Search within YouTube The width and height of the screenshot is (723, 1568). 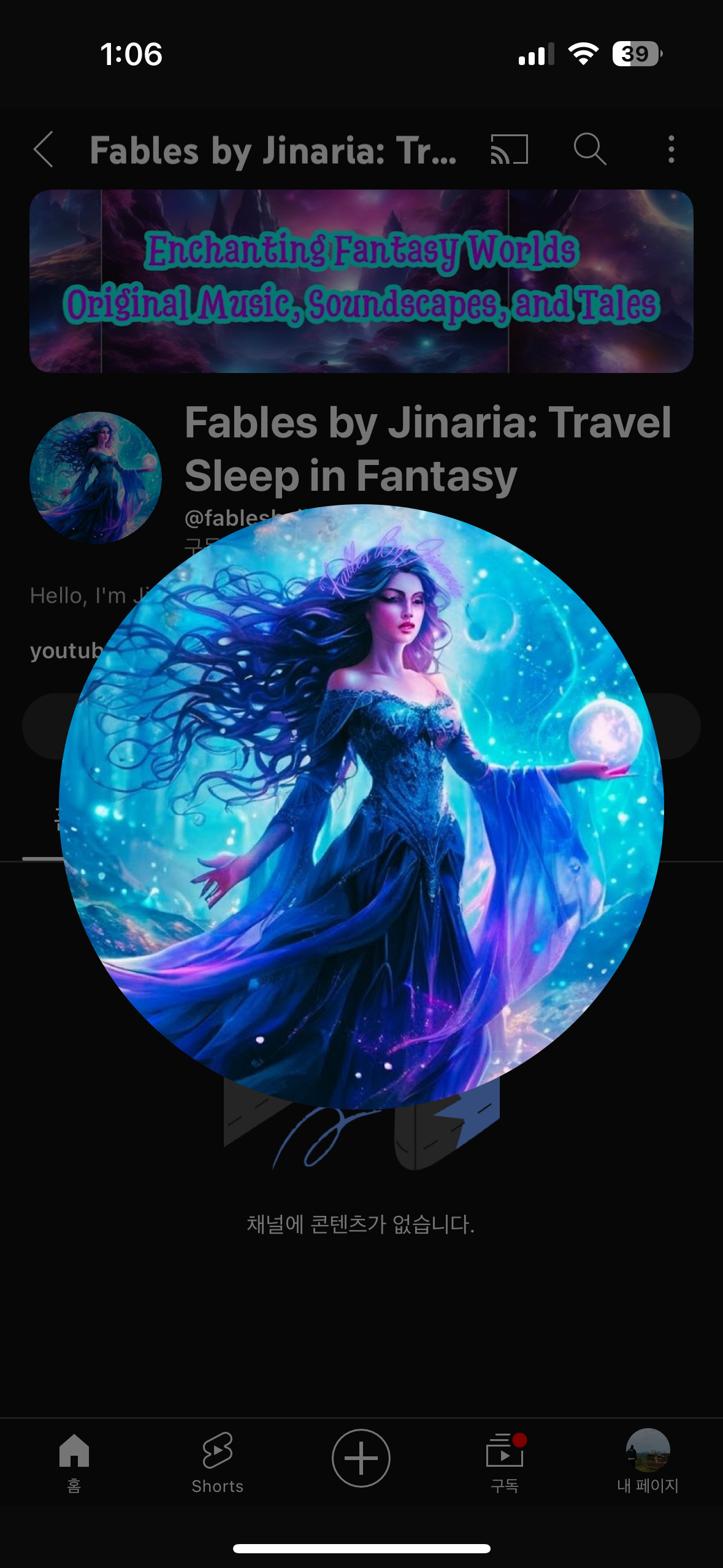point(589,149)
